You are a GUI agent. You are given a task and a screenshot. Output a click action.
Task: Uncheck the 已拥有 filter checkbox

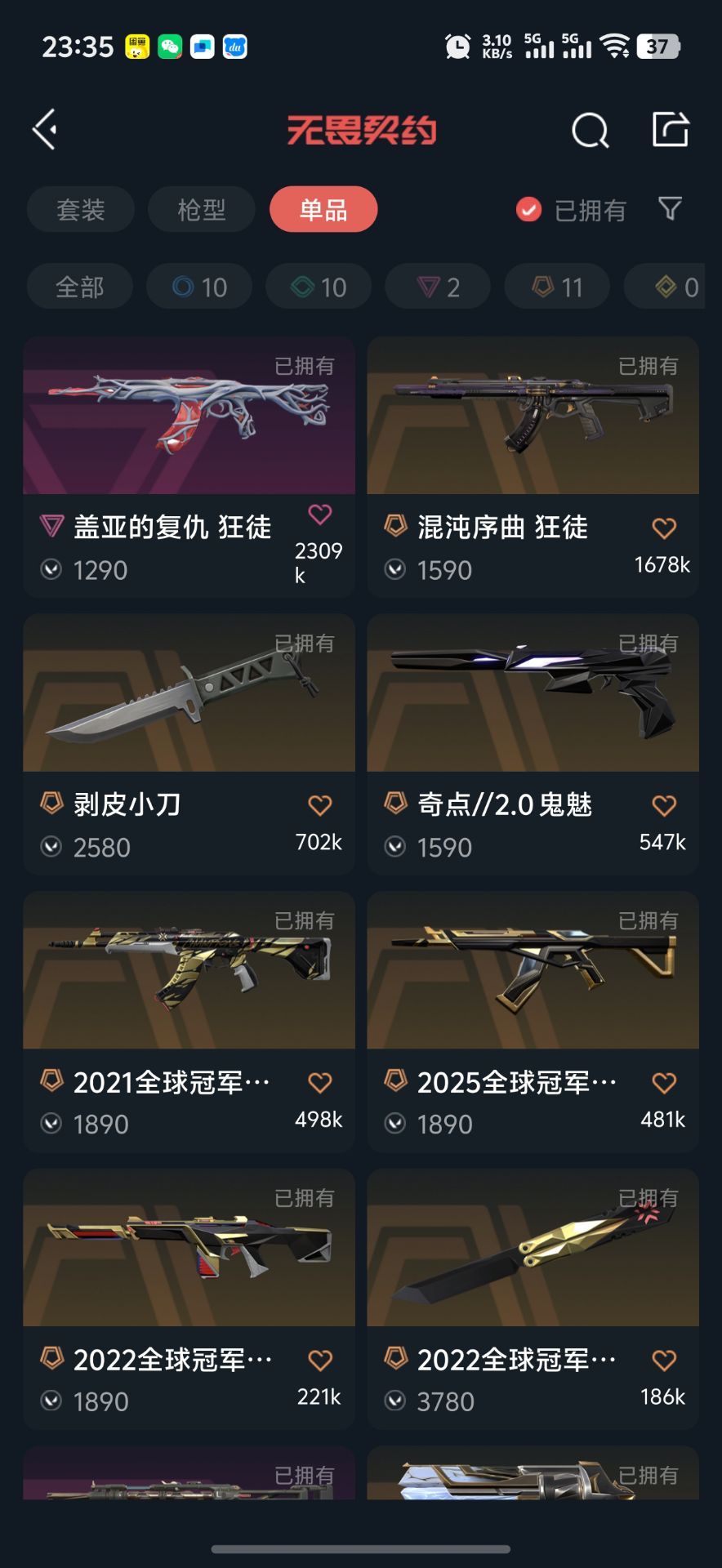[x=528, y=210]
